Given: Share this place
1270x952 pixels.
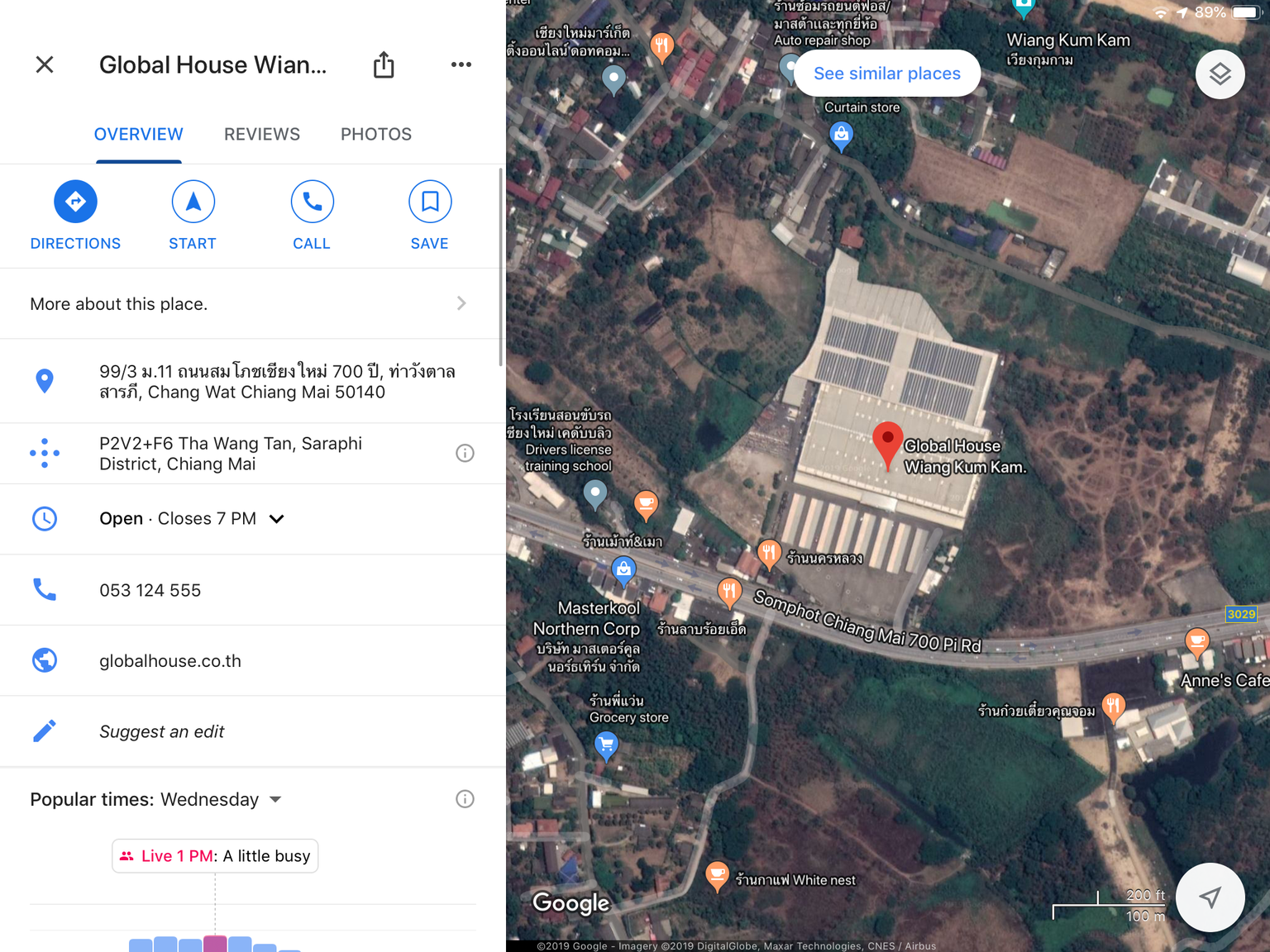Looking at the screenshot, I should coord(384,64).
